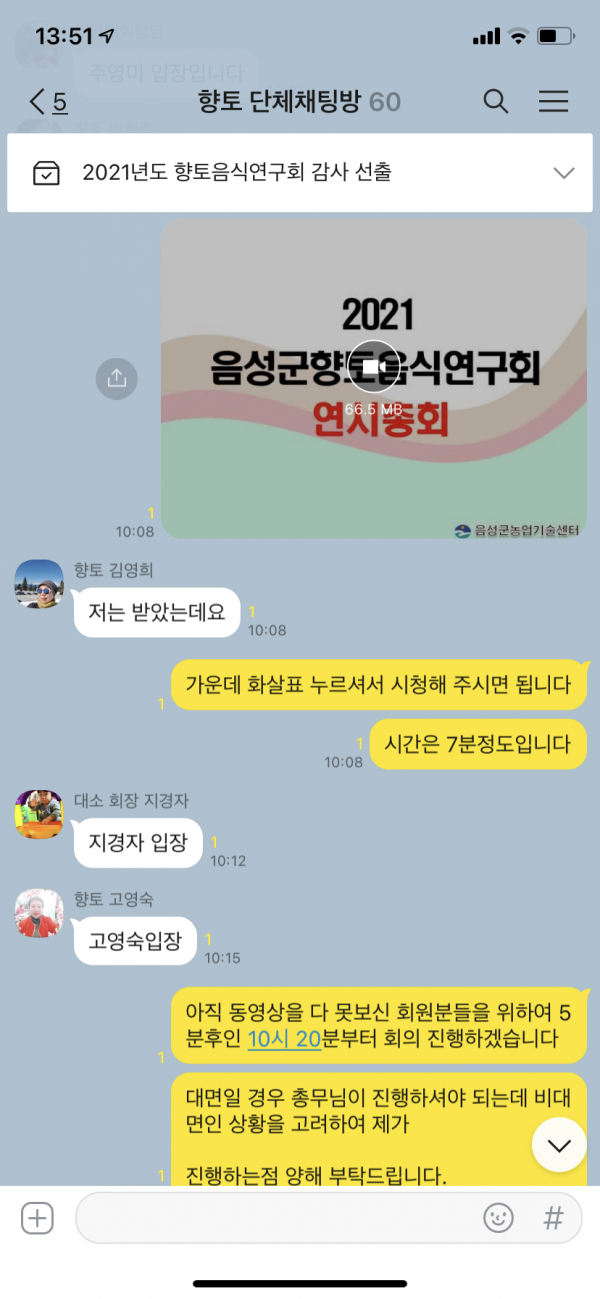
Task: Expand the 2021년도 향토음식연구회 notice banner
Action: (x=563, y=173)
